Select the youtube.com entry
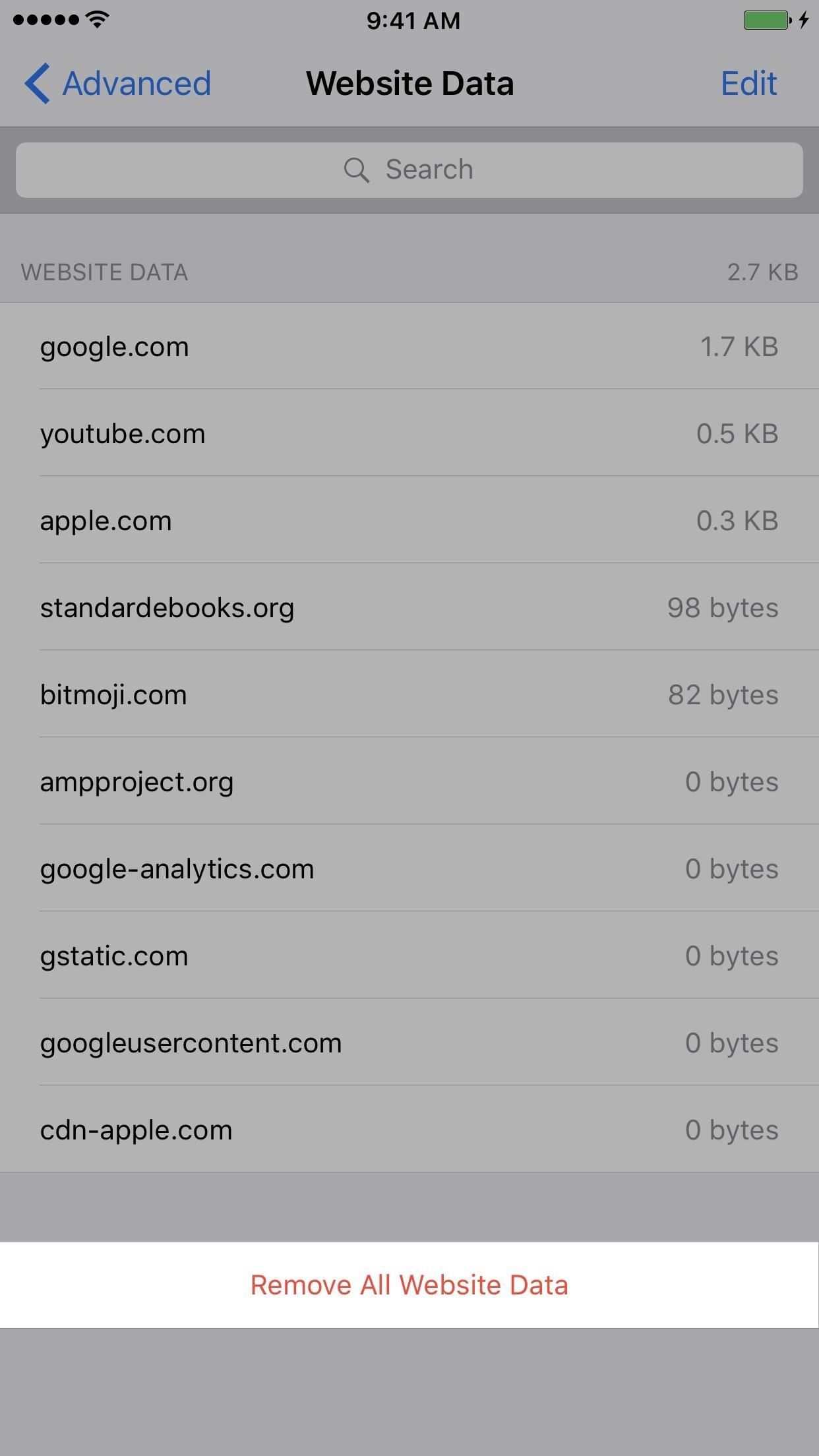819x1456 pixels. click(x=409, y=433)
